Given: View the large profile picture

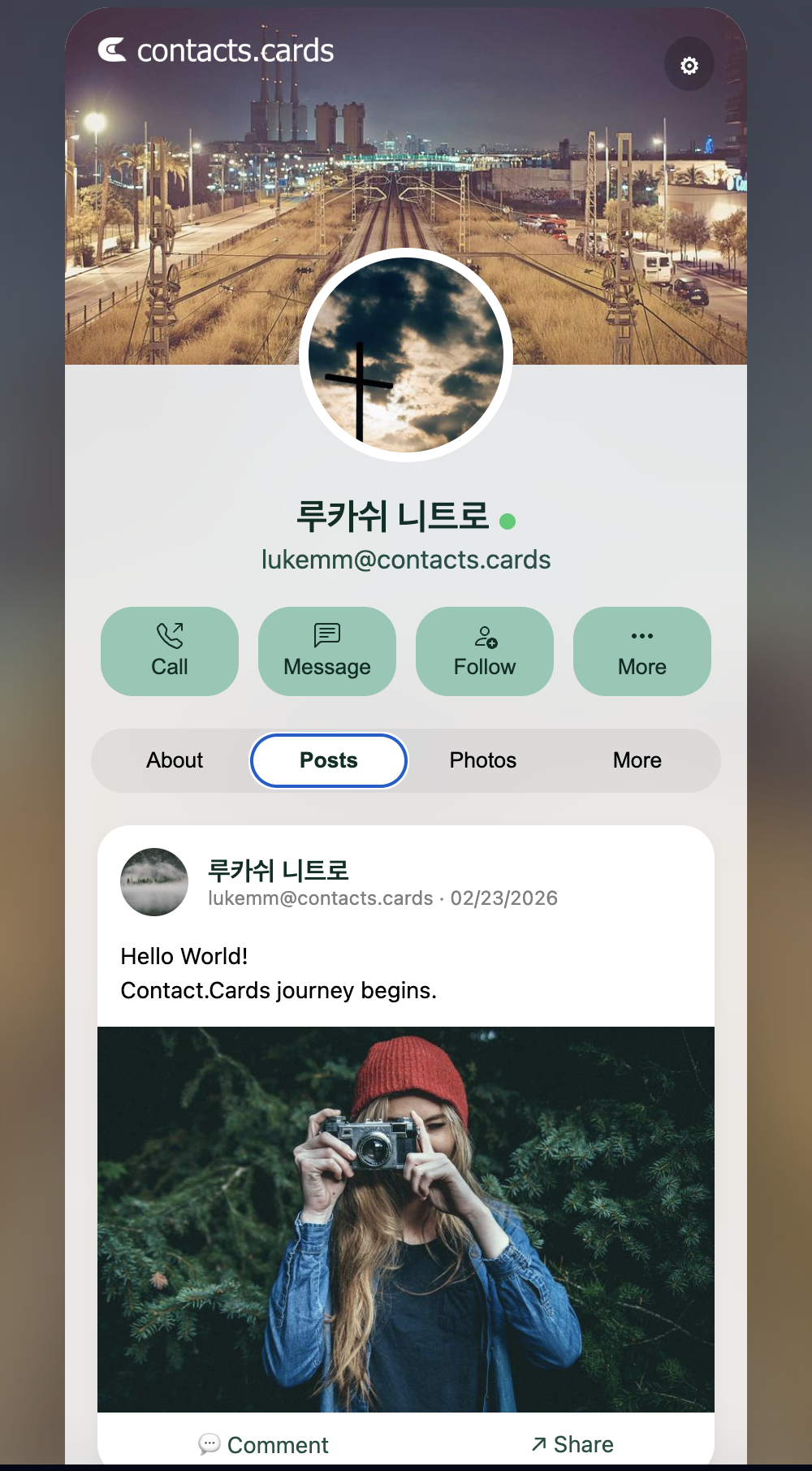Looking at the screenshot, I should coord(406,355).
